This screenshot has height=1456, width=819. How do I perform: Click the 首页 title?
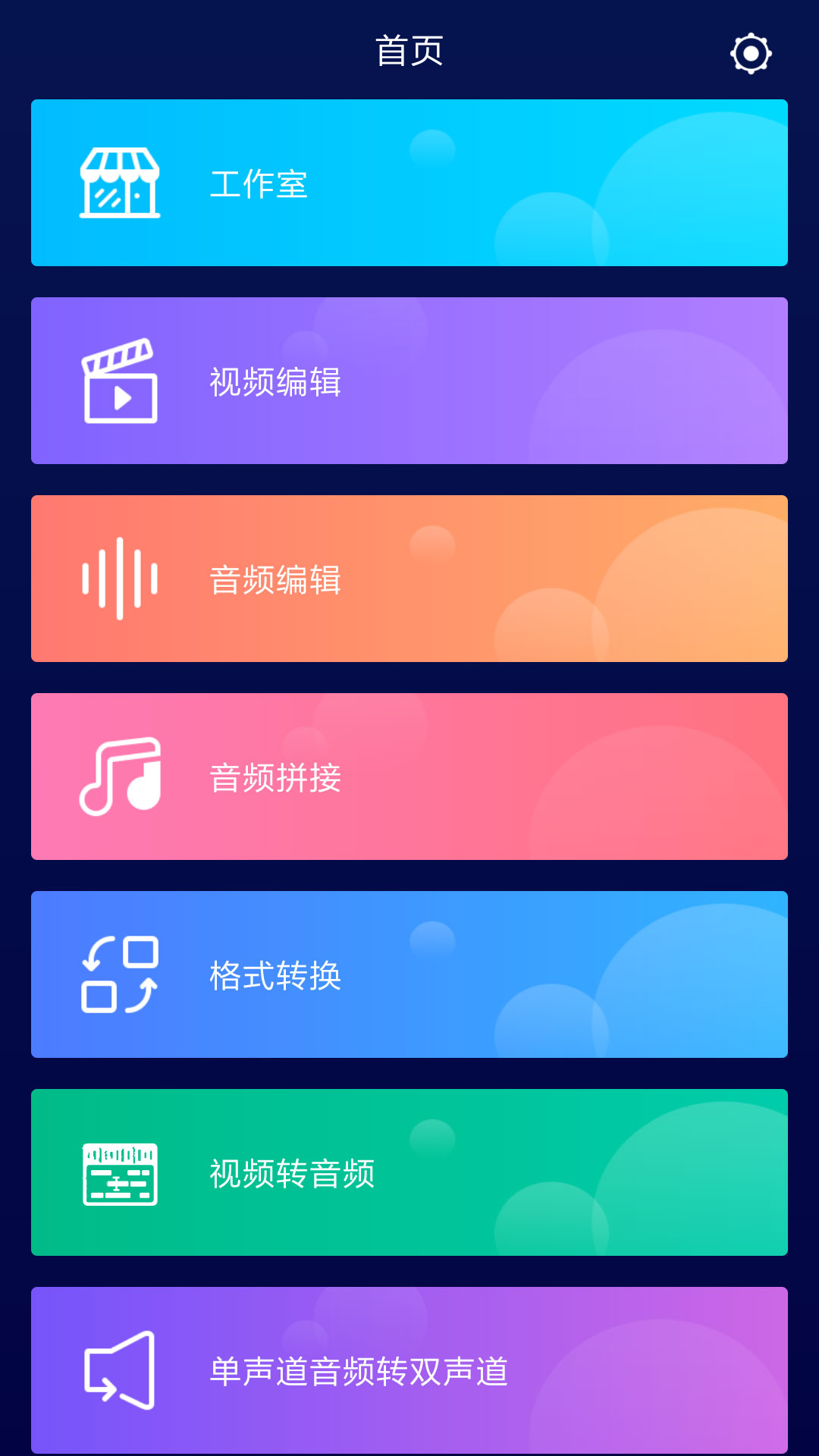[409, 52]
